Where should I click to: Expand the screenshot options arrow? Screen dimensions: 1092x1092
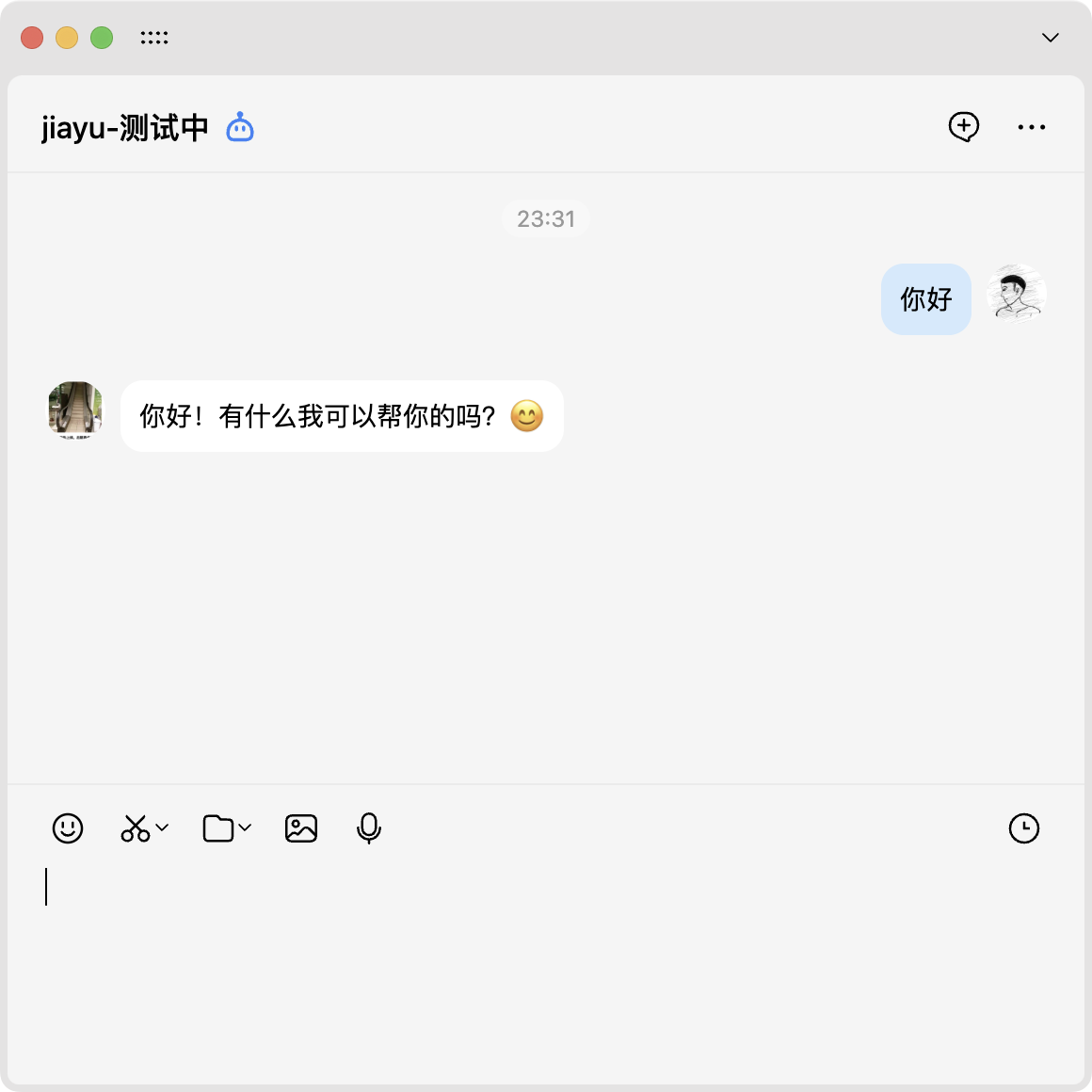(x=162, y=827)
